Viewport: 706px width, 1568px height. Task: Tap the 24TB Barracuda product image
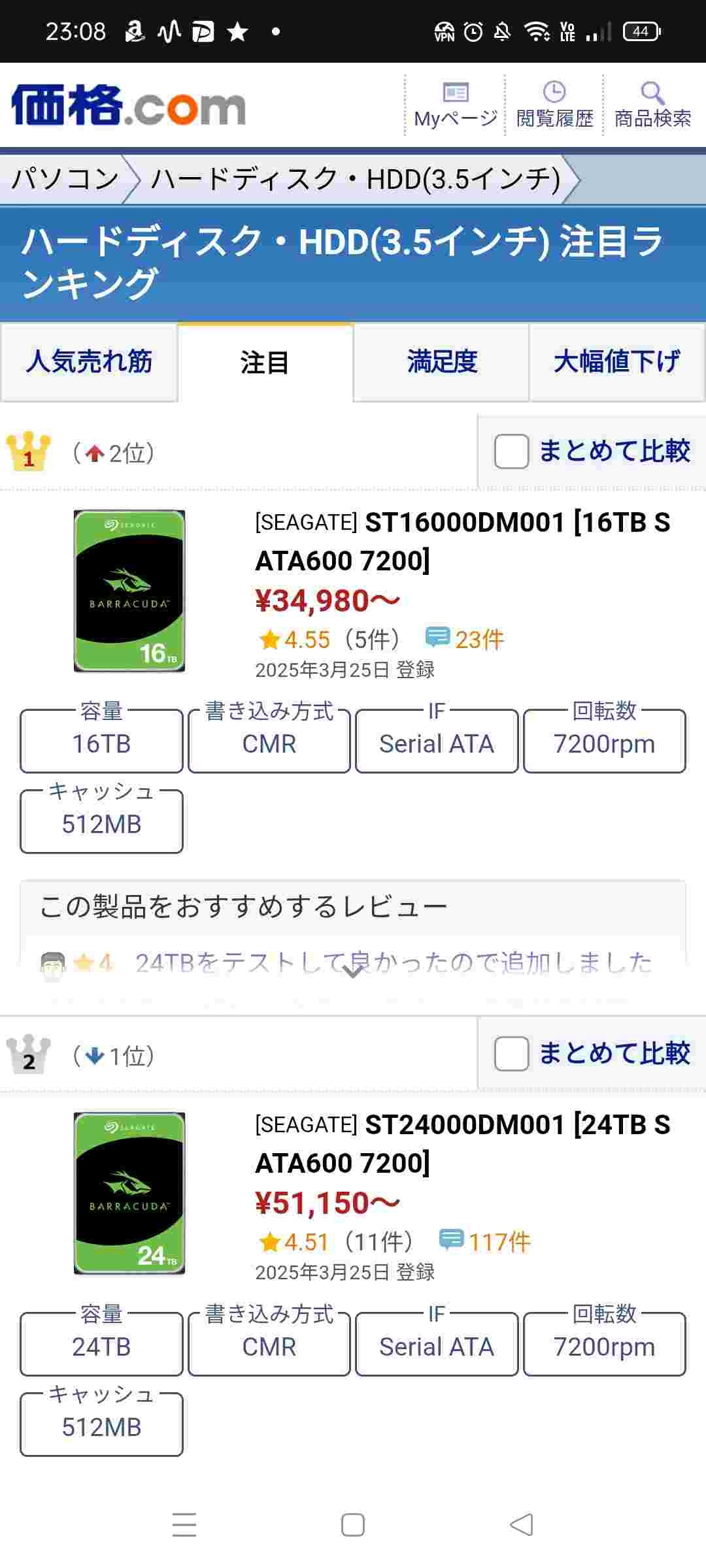click(129, 1193)
